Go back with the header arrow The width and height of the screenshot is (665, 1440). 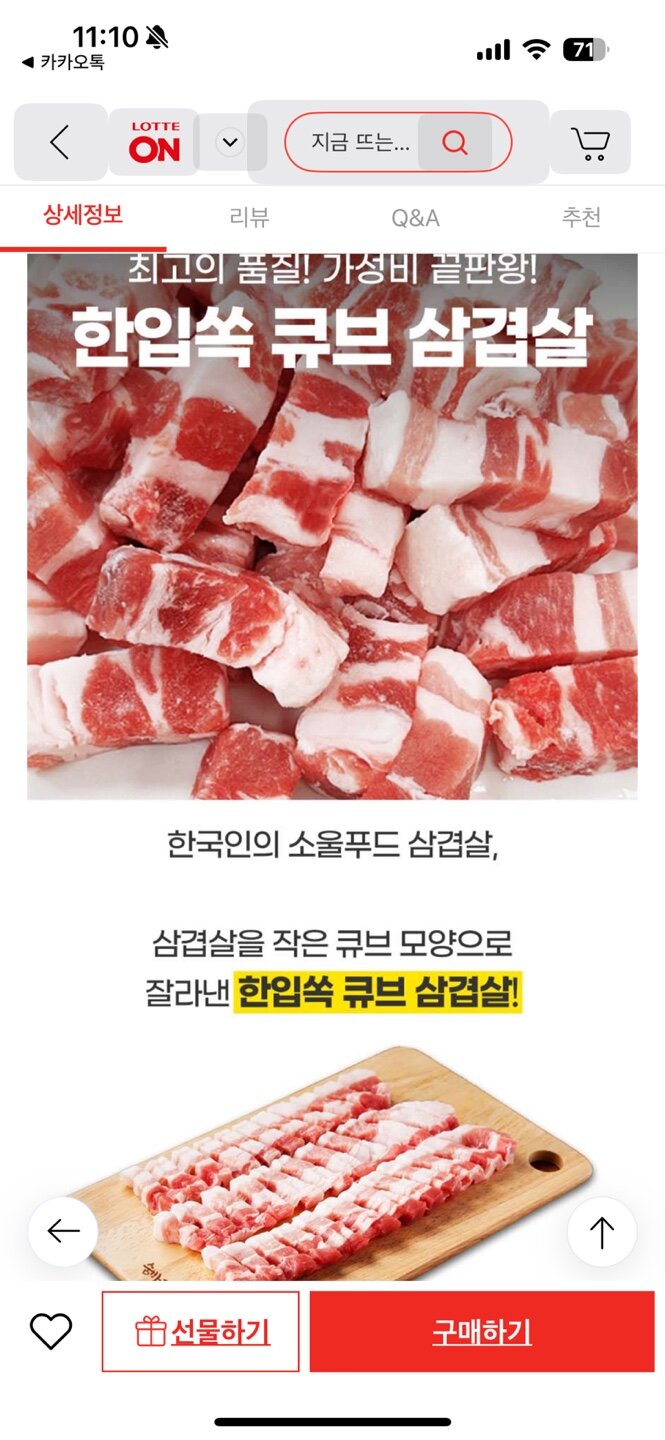(x=60, y=143)
